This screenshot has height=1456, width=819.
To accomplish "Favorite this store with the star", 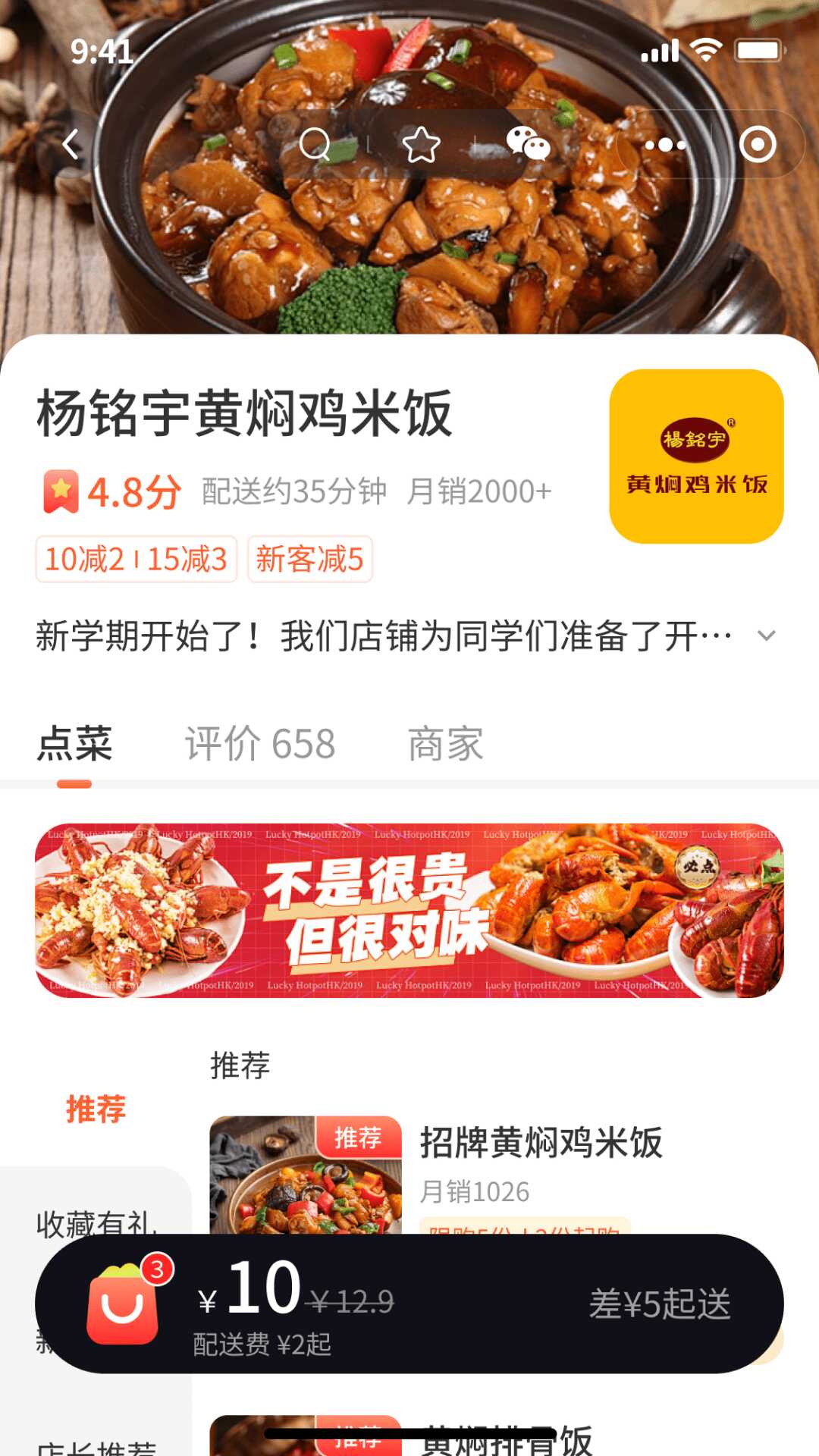I will click(x=421, y=144).
